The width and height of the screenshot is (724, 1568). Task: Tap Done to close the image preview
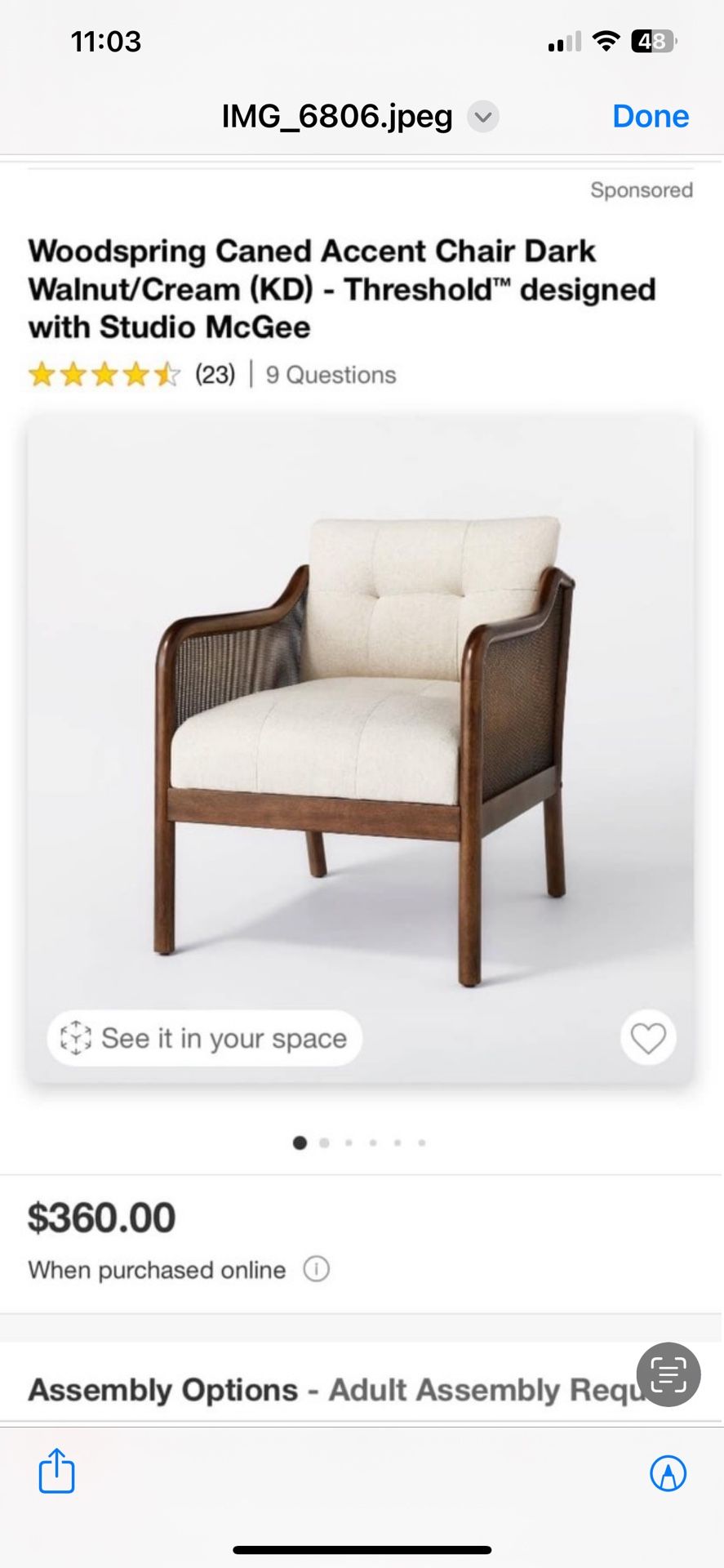pos(650,117)
